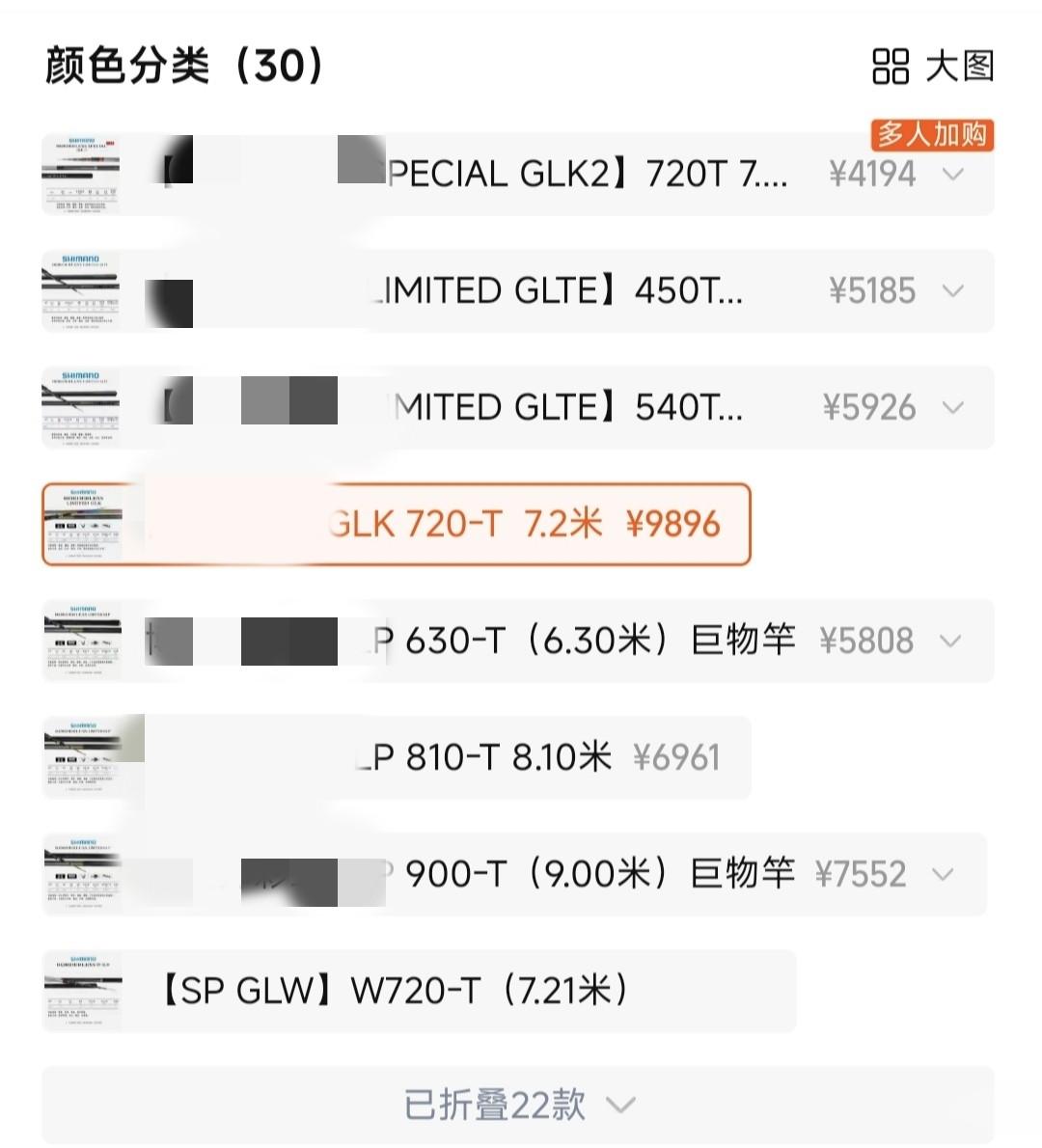Tap the GLK 720-T 7.2米 ¥9896 option
This screenshot has height=1148, width=1042.
pyautogui.click(x=397, y=524)
